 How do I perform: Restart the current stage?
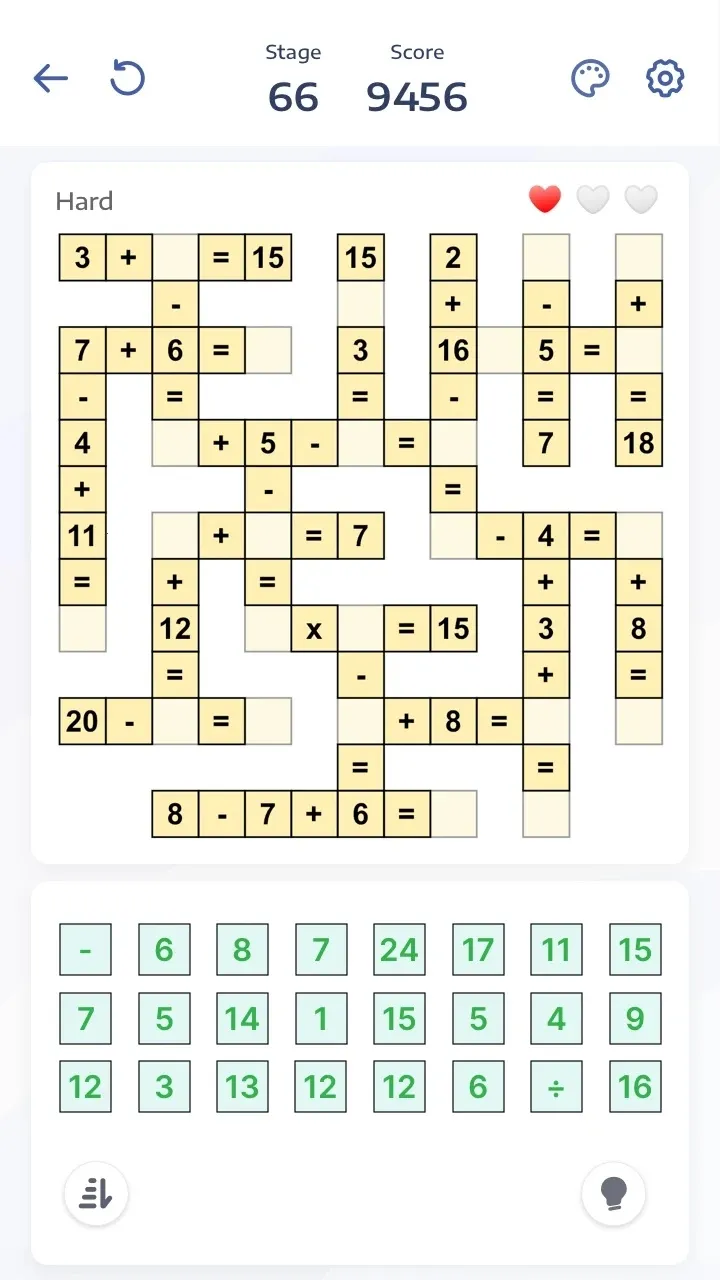tap(126, 78)
